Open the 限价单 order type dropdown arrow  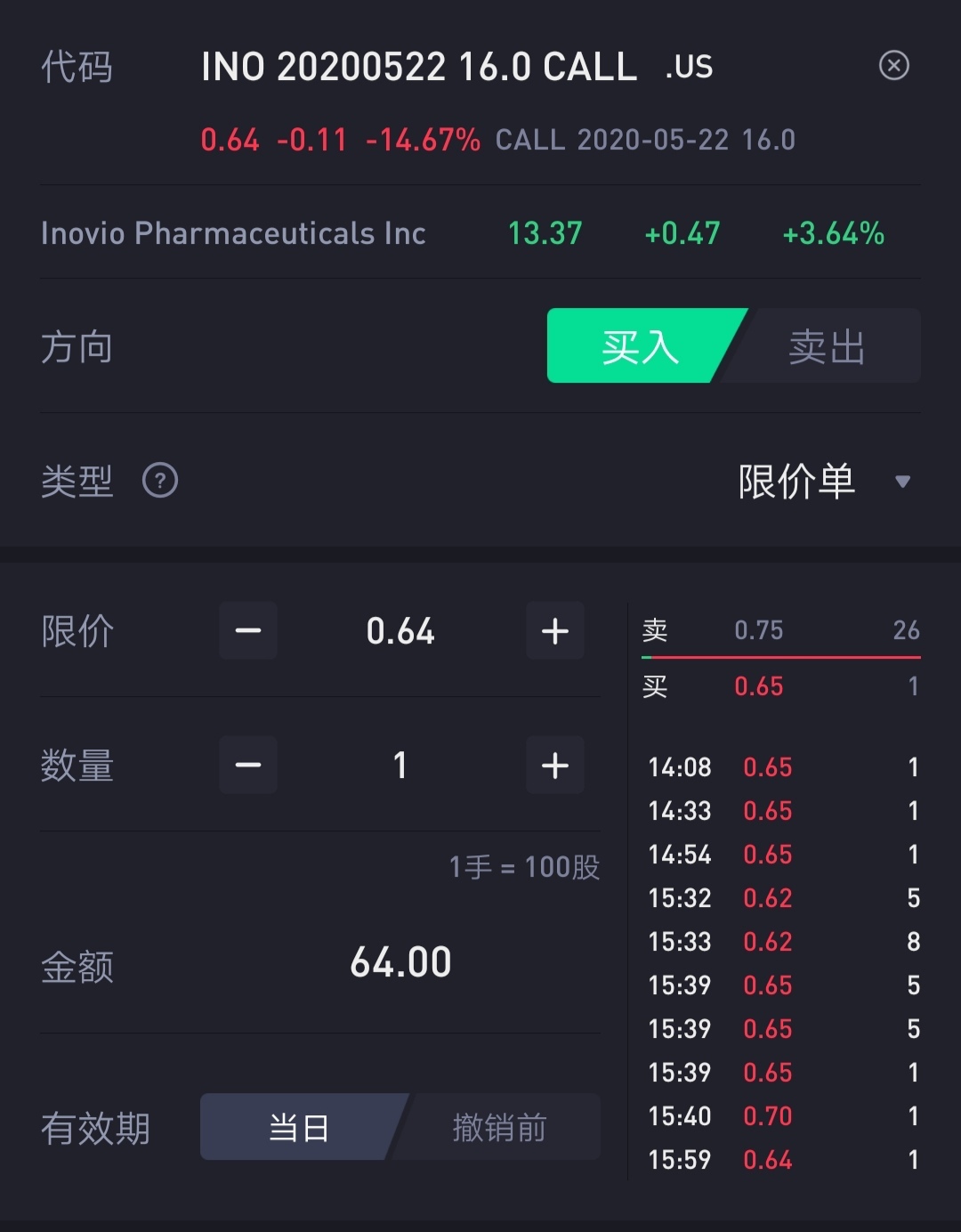click(905, 481)
